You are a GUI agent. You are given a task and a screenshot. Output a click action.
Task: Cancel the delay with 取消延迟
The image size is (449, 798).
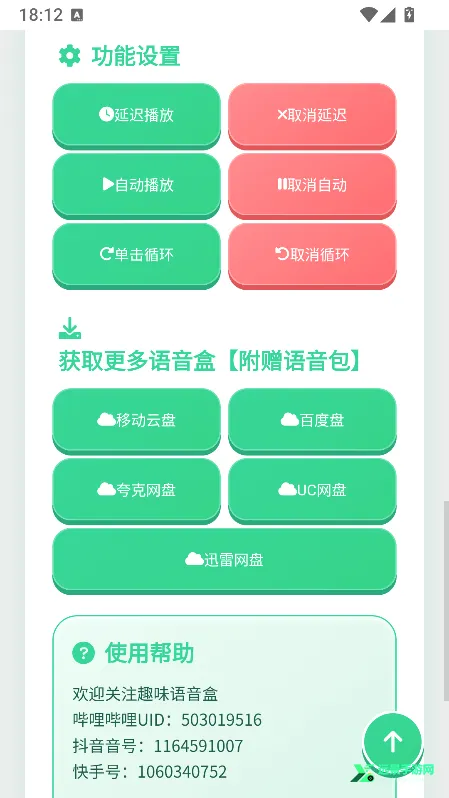tap(312, 115)
